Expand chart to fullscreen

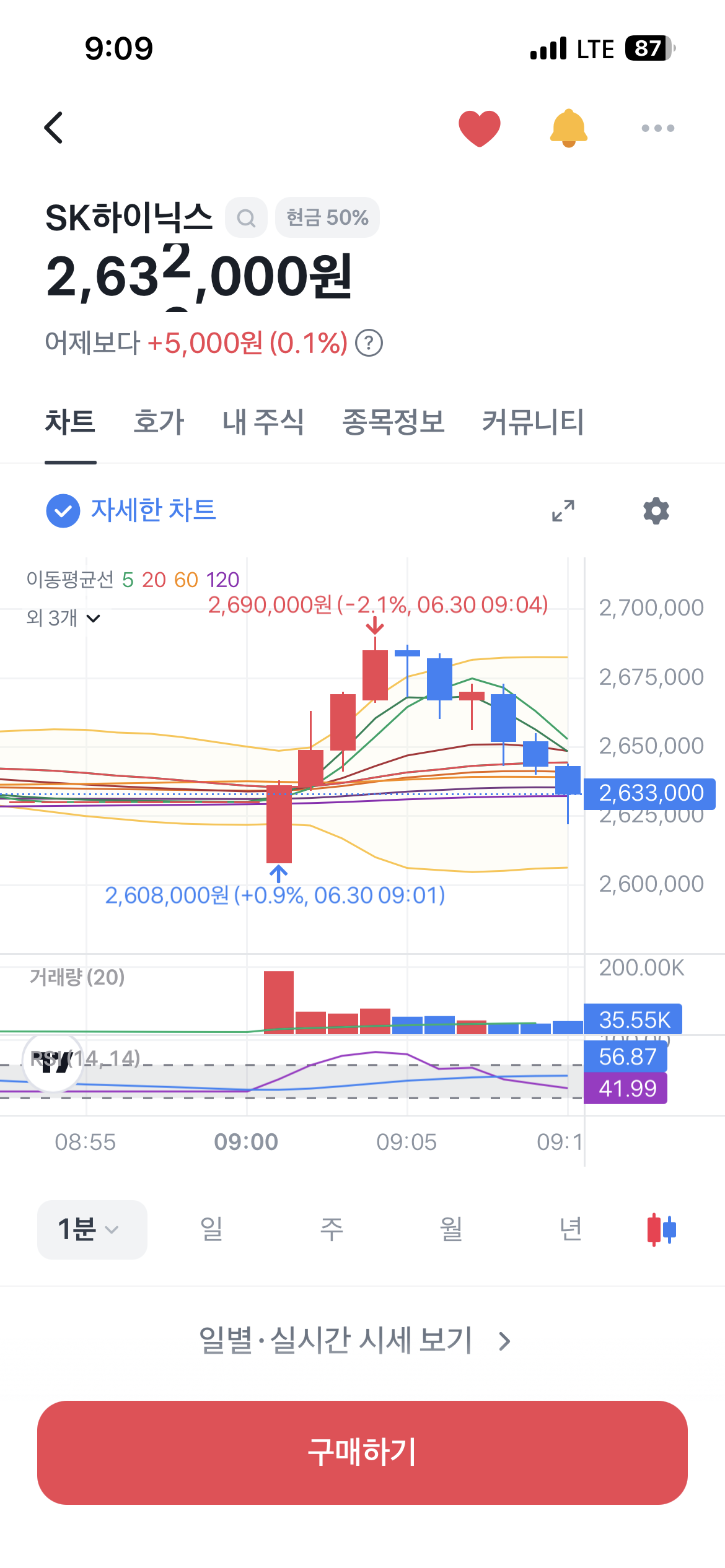click(563, 511)
